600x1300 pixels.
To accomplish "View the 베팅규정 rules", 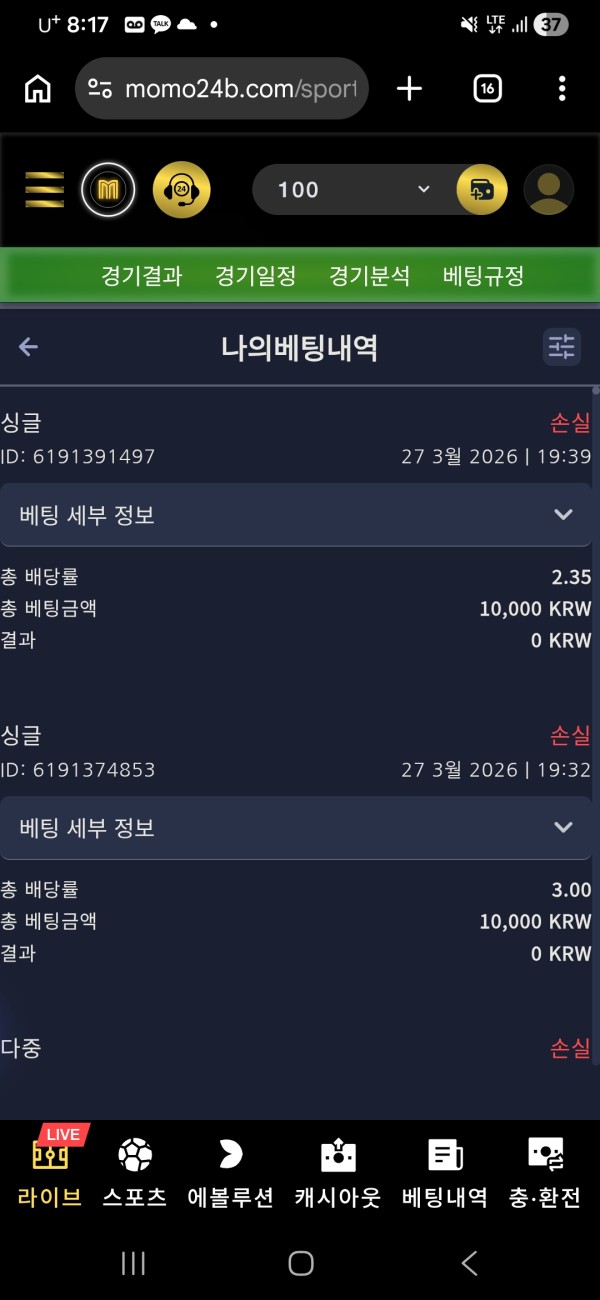I will [x=483, y=276].
